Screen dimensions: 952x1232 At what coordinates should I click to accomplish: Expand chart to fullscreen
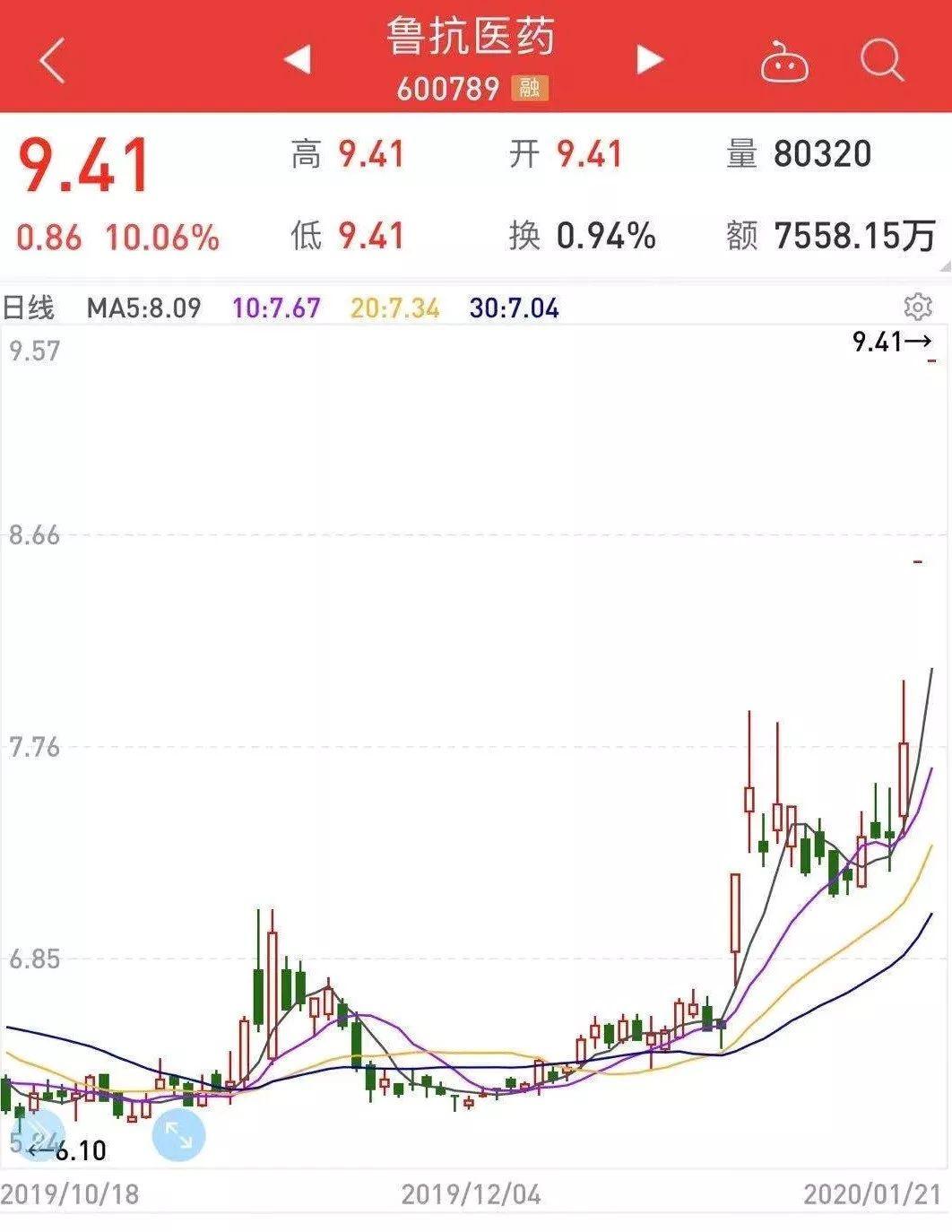(x=178, y=1135)
